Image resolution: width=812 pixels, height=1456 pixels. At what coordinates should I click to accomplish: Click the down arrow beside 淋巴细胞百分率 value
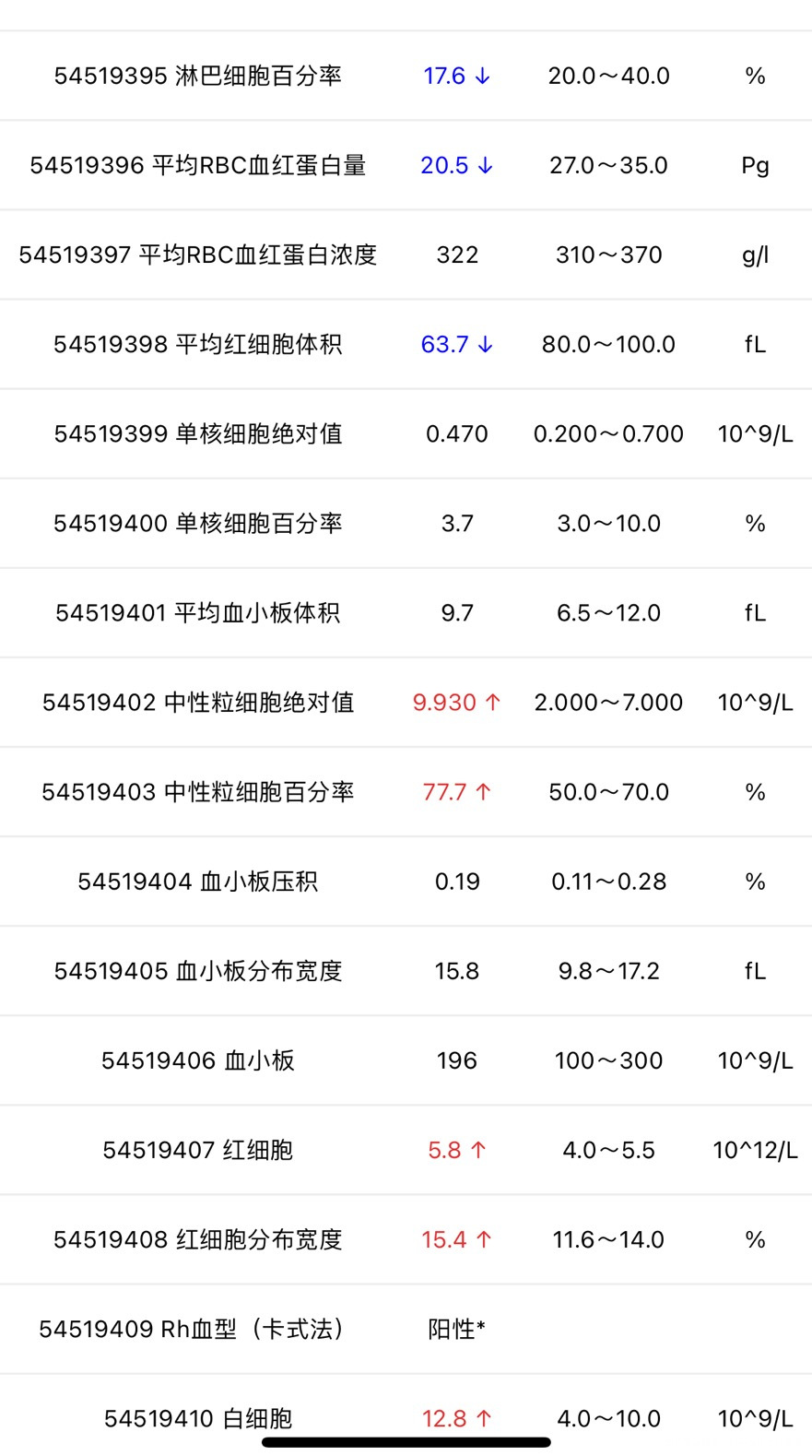(x=480, y=76)
